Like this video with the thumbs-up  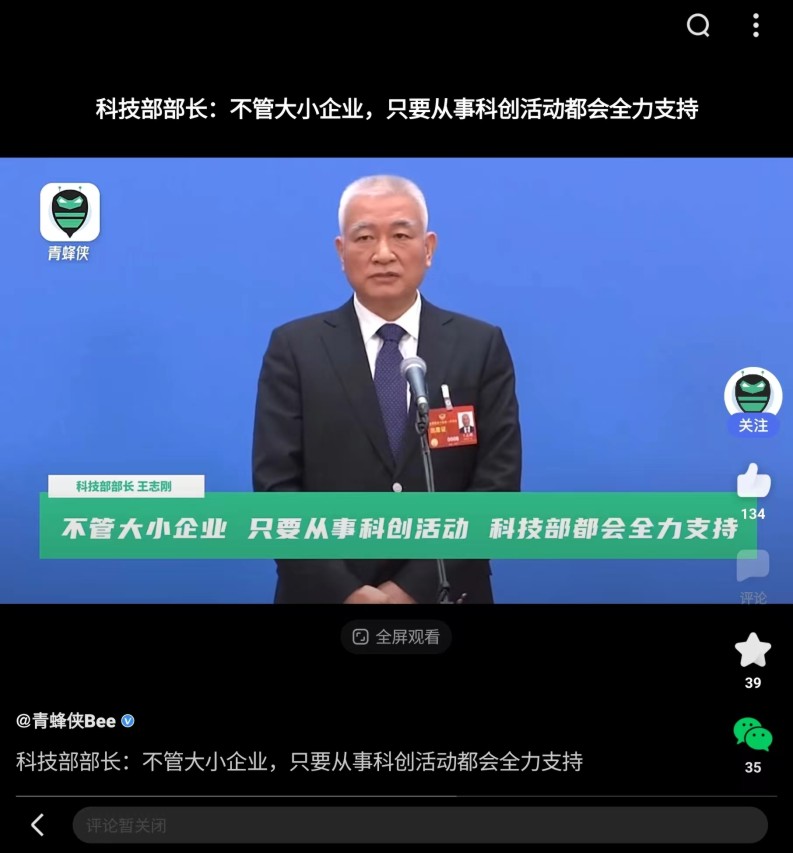tap(753, 482)
